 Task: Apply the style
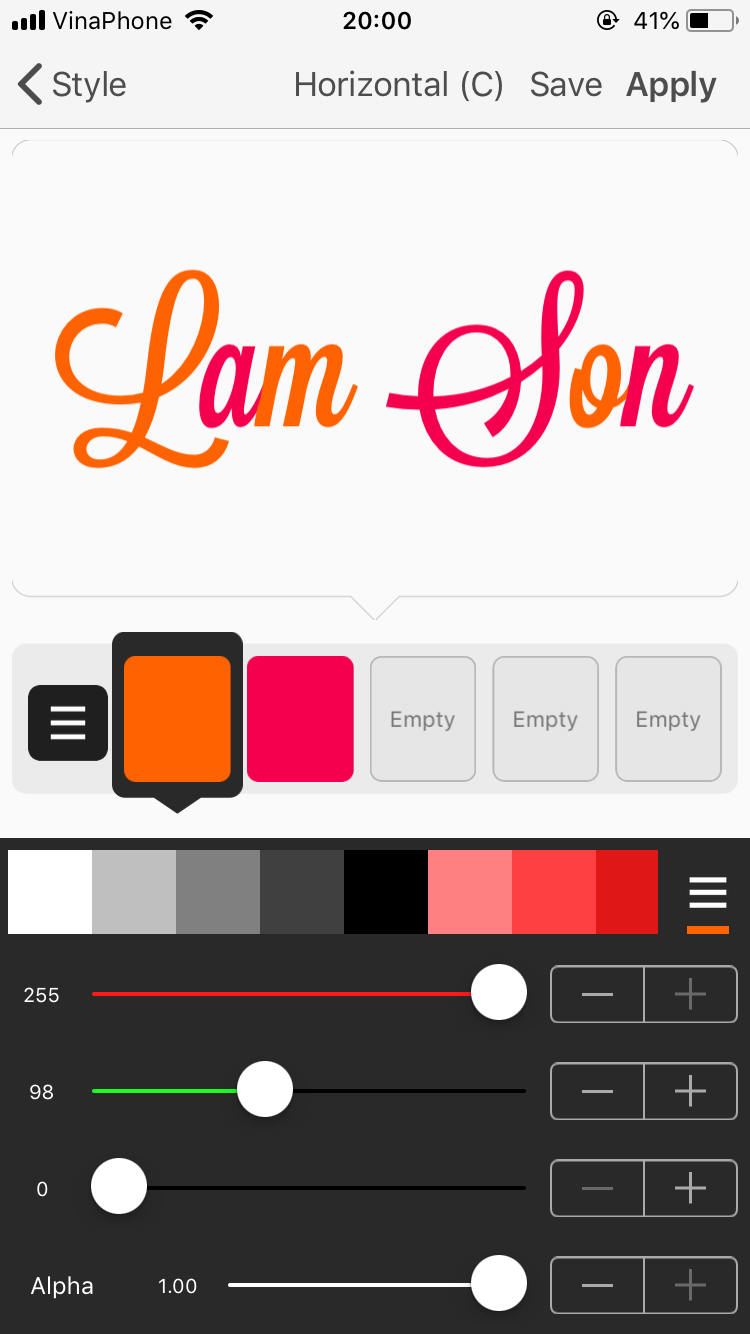point(671,85)
